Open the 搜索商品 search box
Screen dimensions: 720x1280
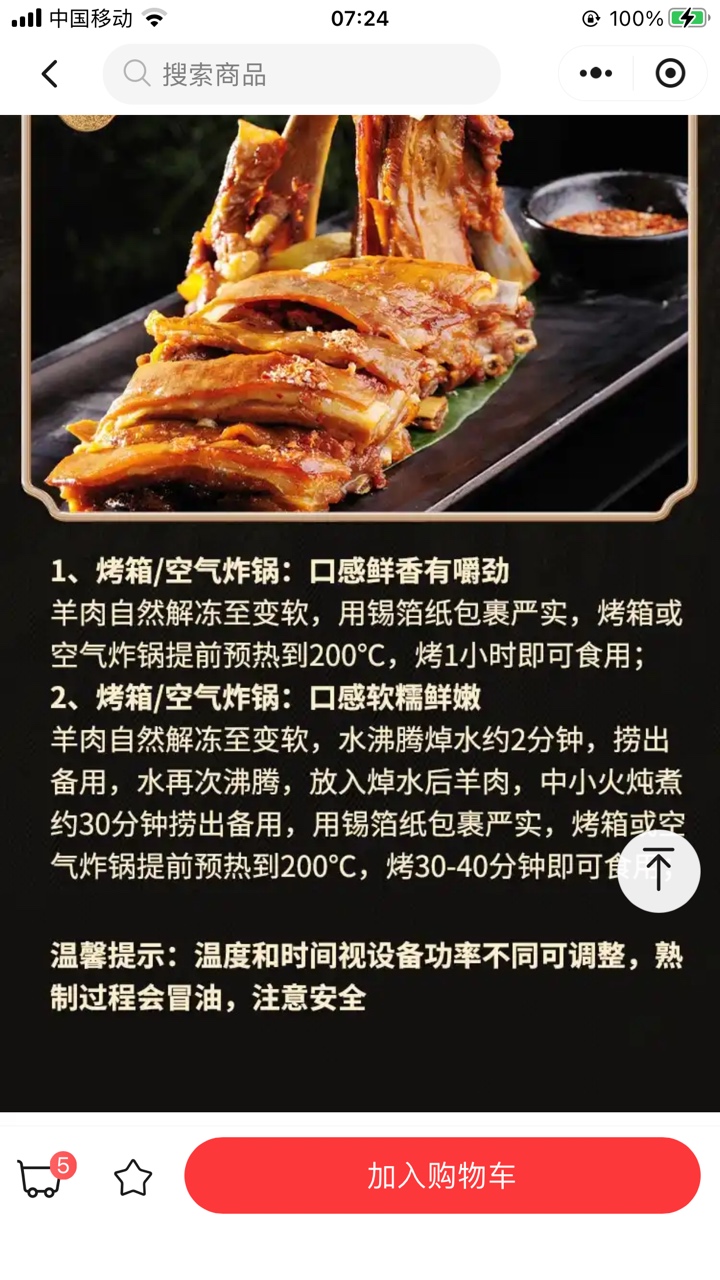pos(302,74)
